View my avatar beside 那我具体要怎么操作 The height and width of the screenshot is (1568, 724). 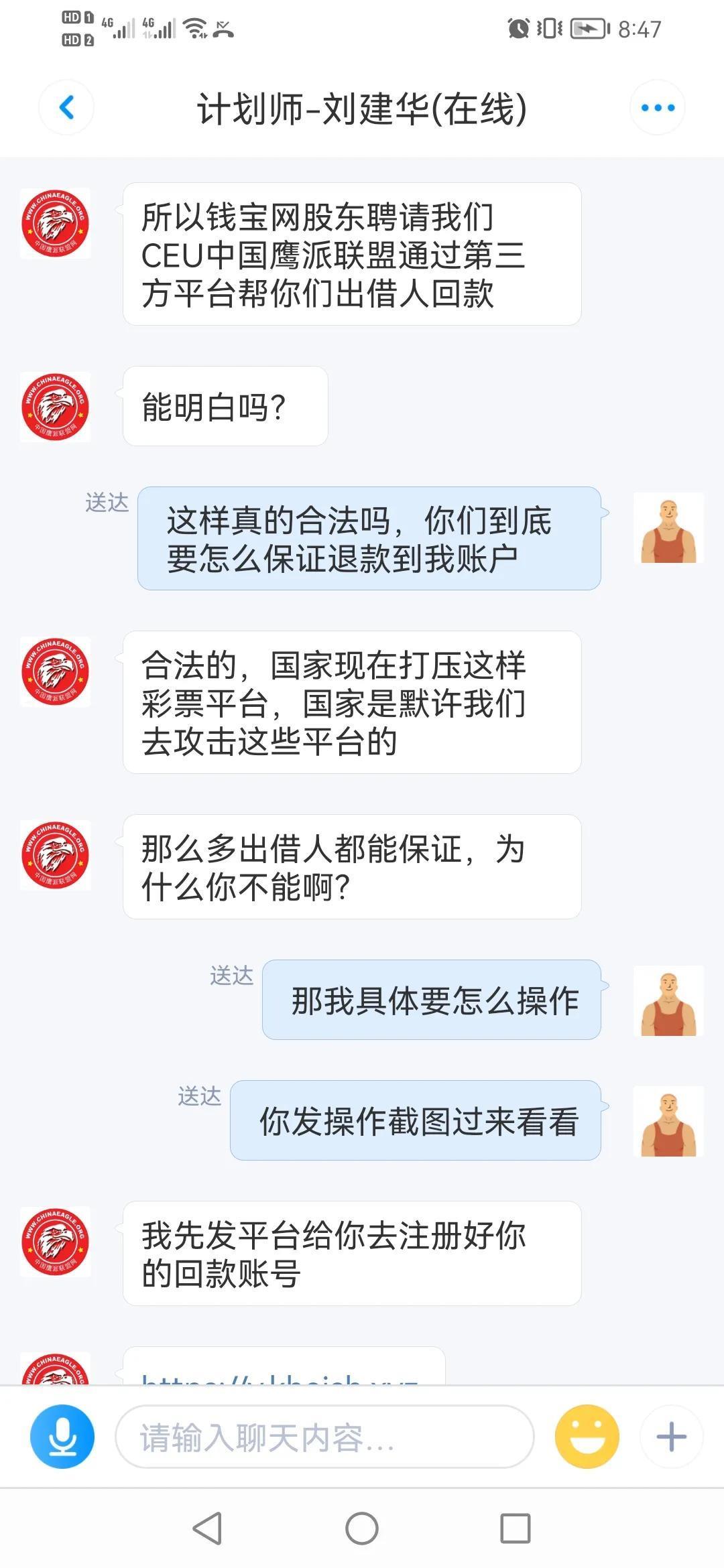(668, 1000)
